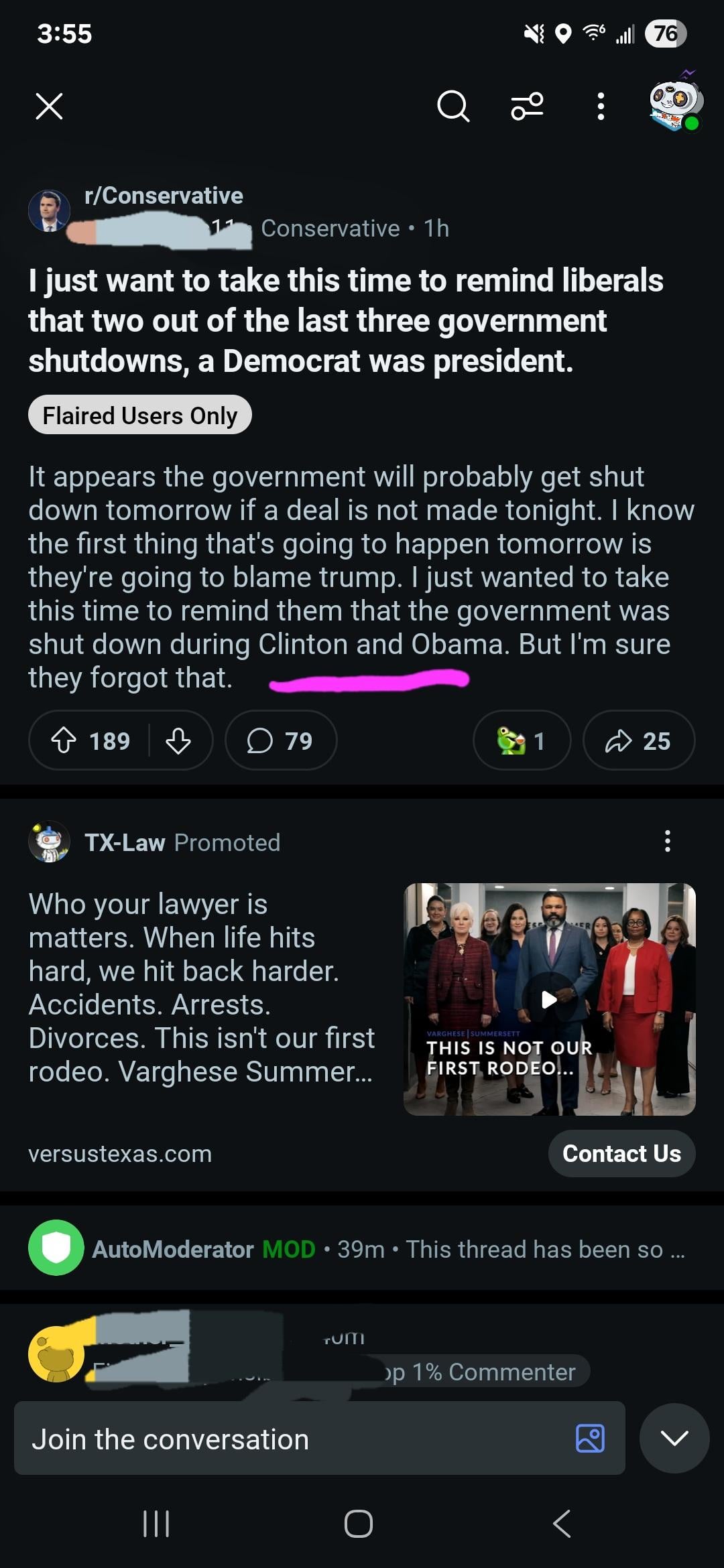Tap Contact Us on the ad
724x1568 pixels.
[621, 1153]
